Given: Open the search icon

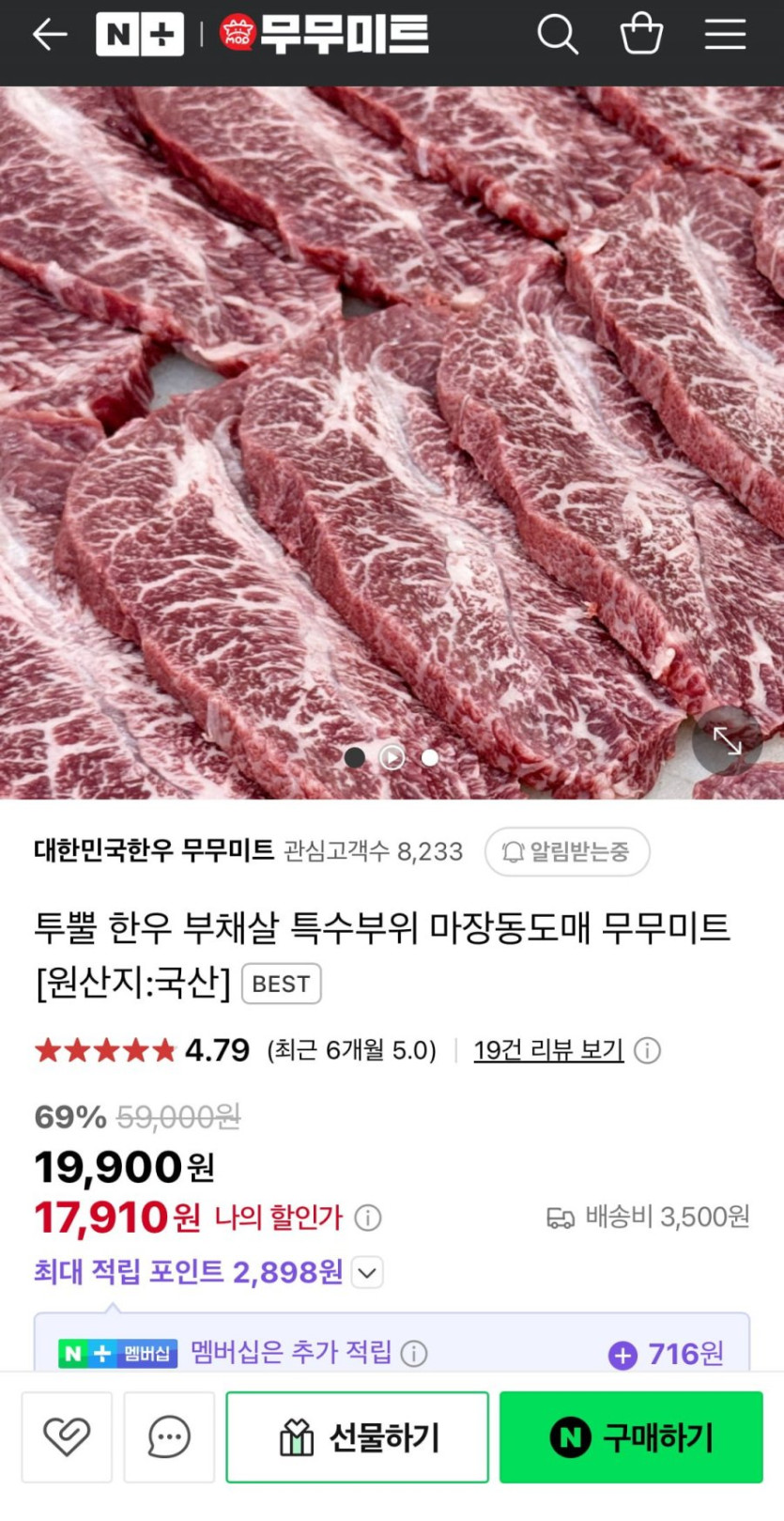Looking at the screenshot, I should 557,36.
